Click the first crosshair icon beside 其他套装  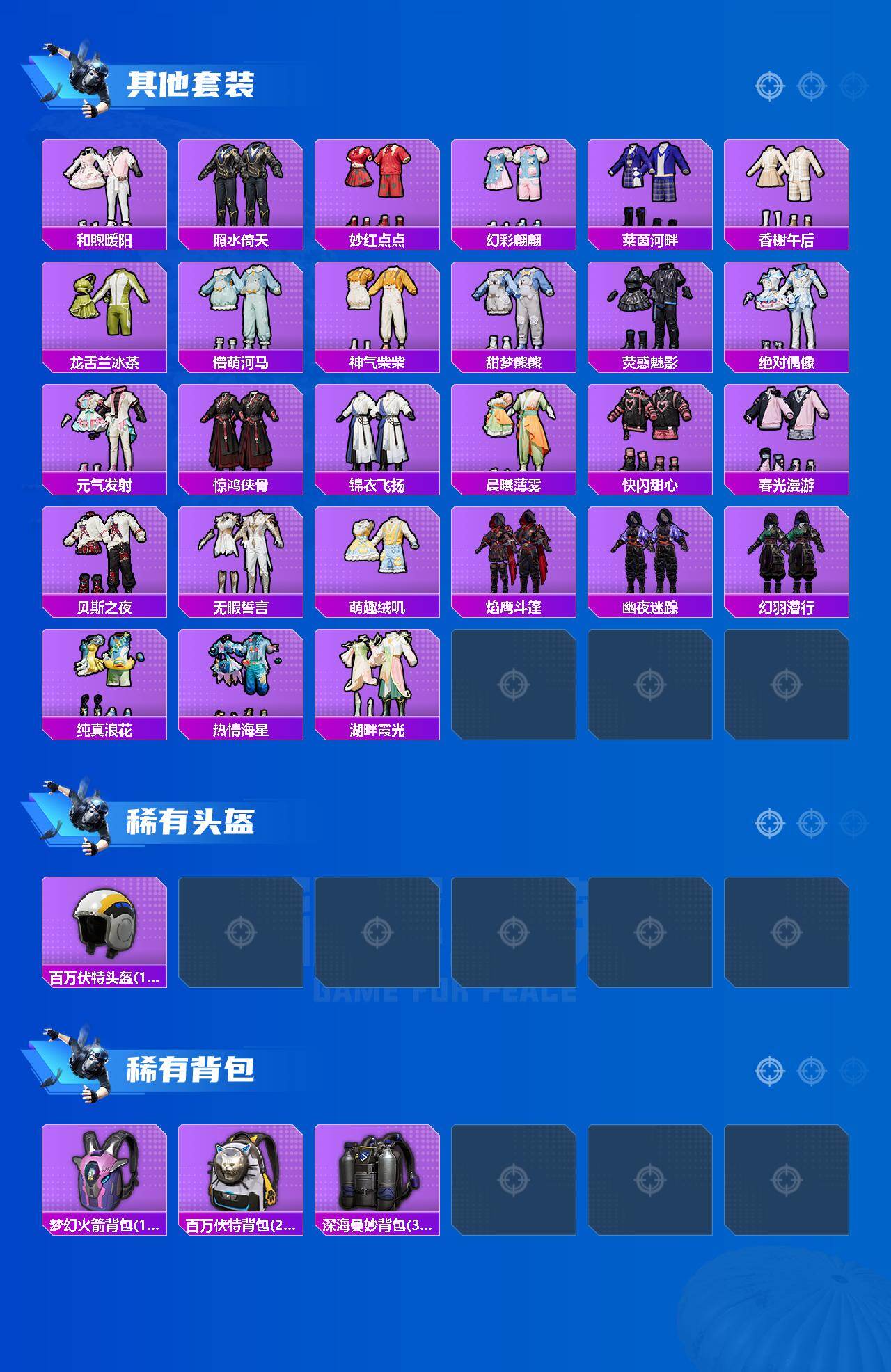(x=768, y=87)
